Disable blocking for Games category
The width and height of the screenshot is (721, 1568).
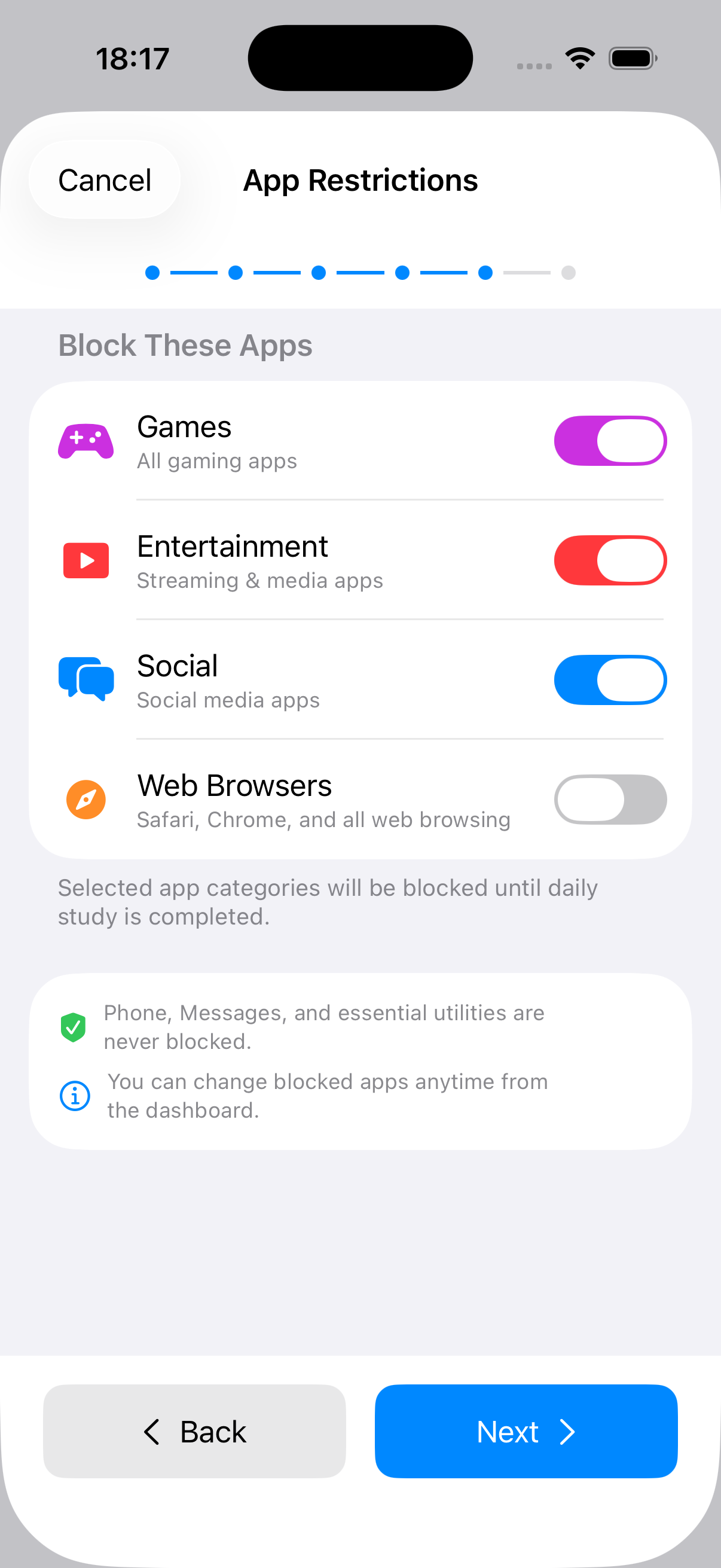[610, 441]
